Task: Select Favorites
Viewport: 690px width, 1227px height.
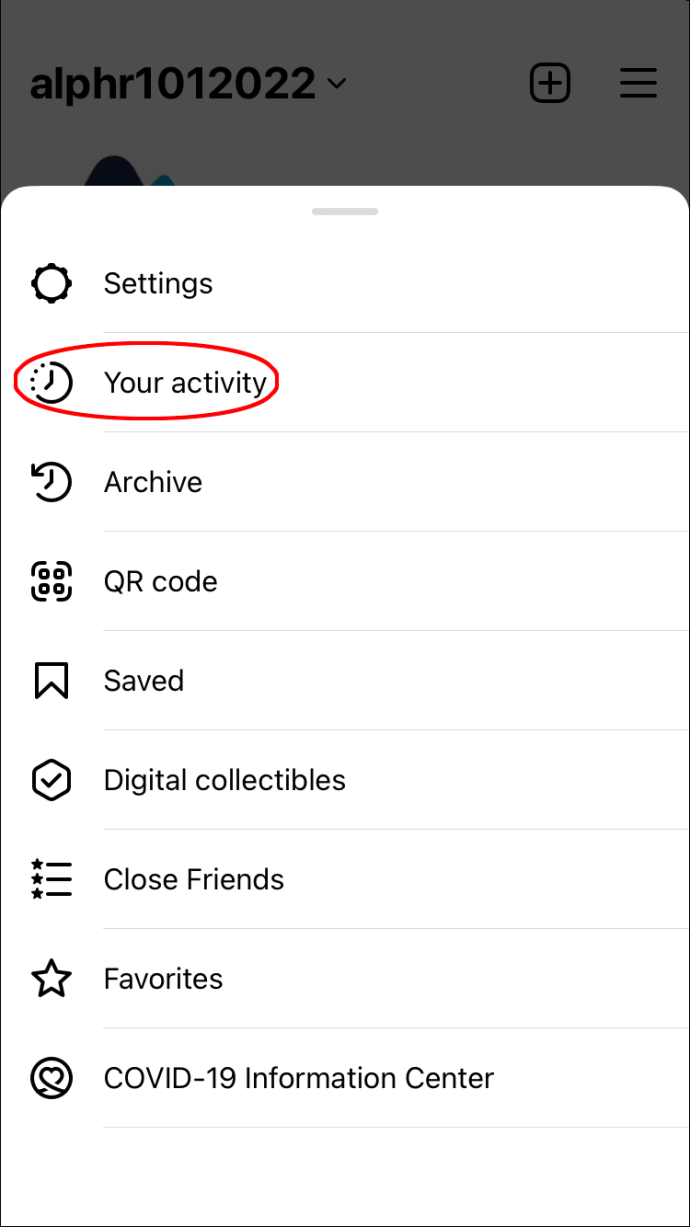Action: point(345,978)
